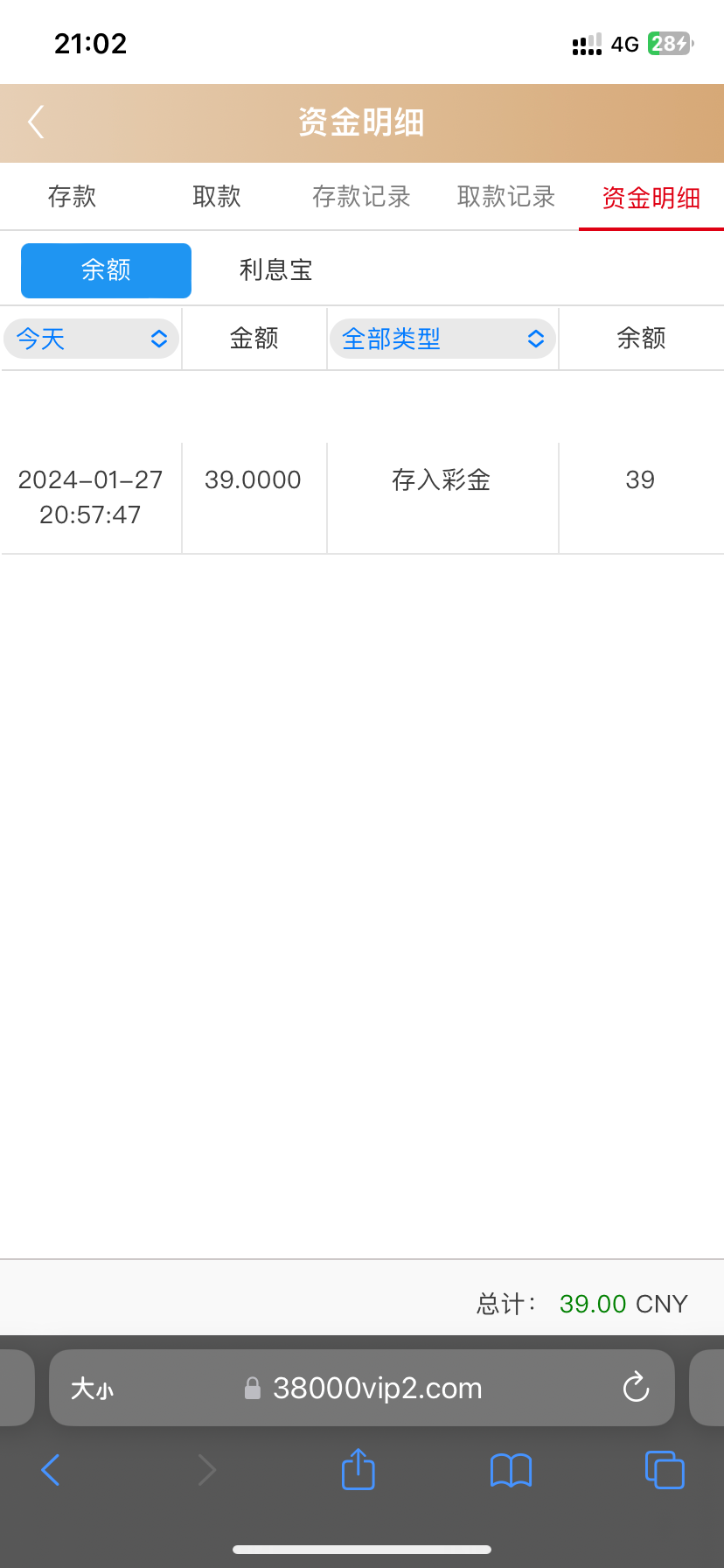Switch to the 取款 tab
The width and height of the screenshot is (724, 1568).
pyautogui.click(x=217, y=197)
